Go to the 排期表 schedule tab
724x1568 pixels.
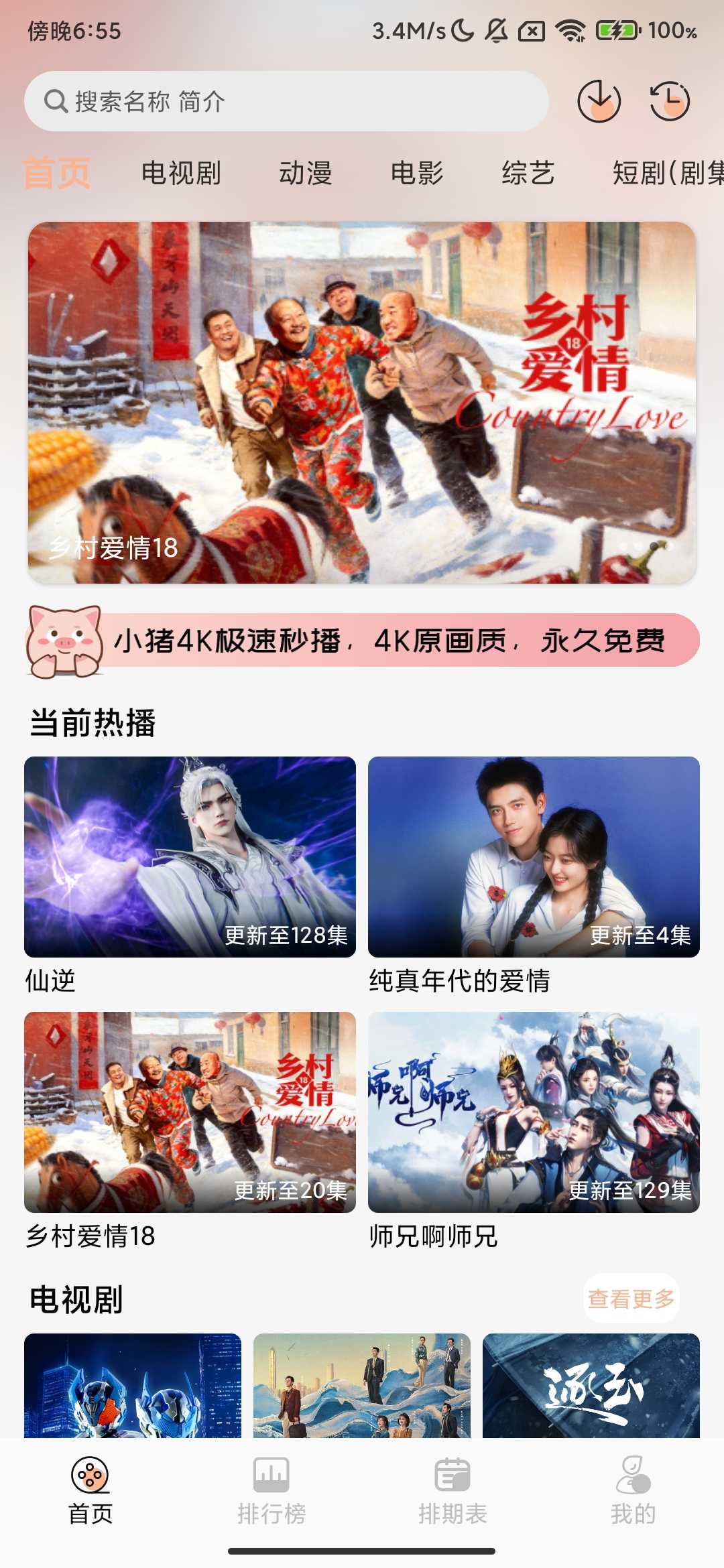point(452,1486)
